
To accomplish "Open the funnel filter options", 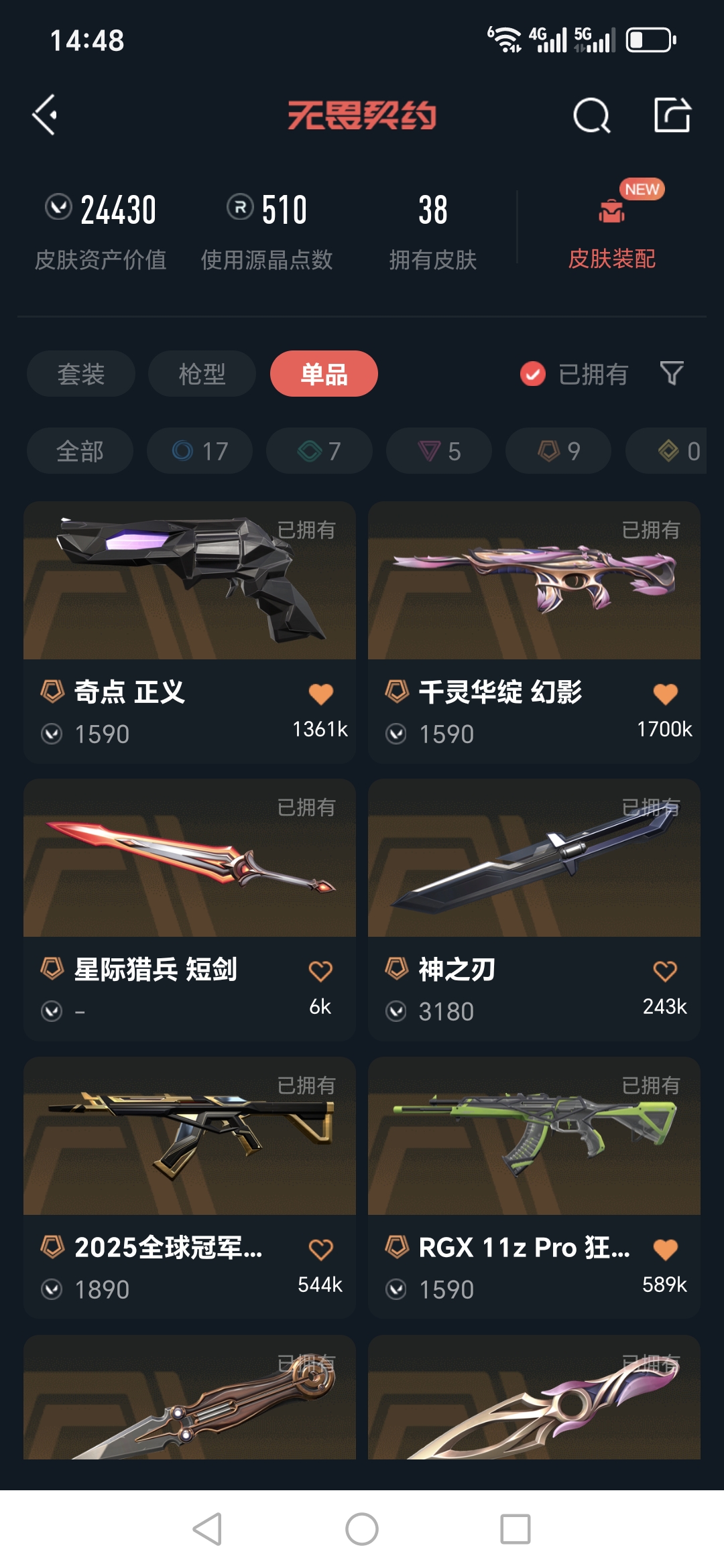I will point(671,373).
